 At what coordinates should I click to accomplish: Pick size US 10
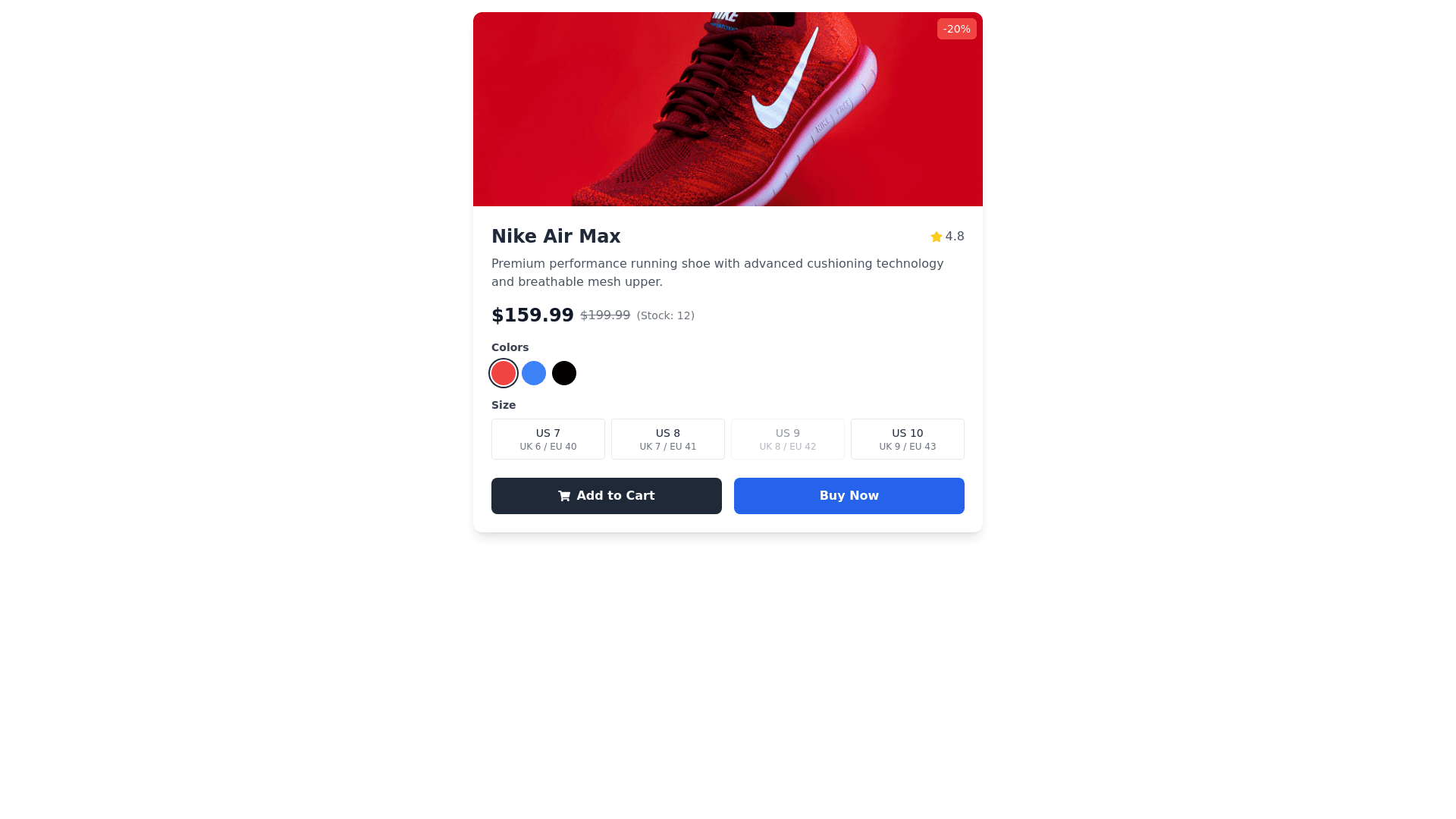(908, 439)
